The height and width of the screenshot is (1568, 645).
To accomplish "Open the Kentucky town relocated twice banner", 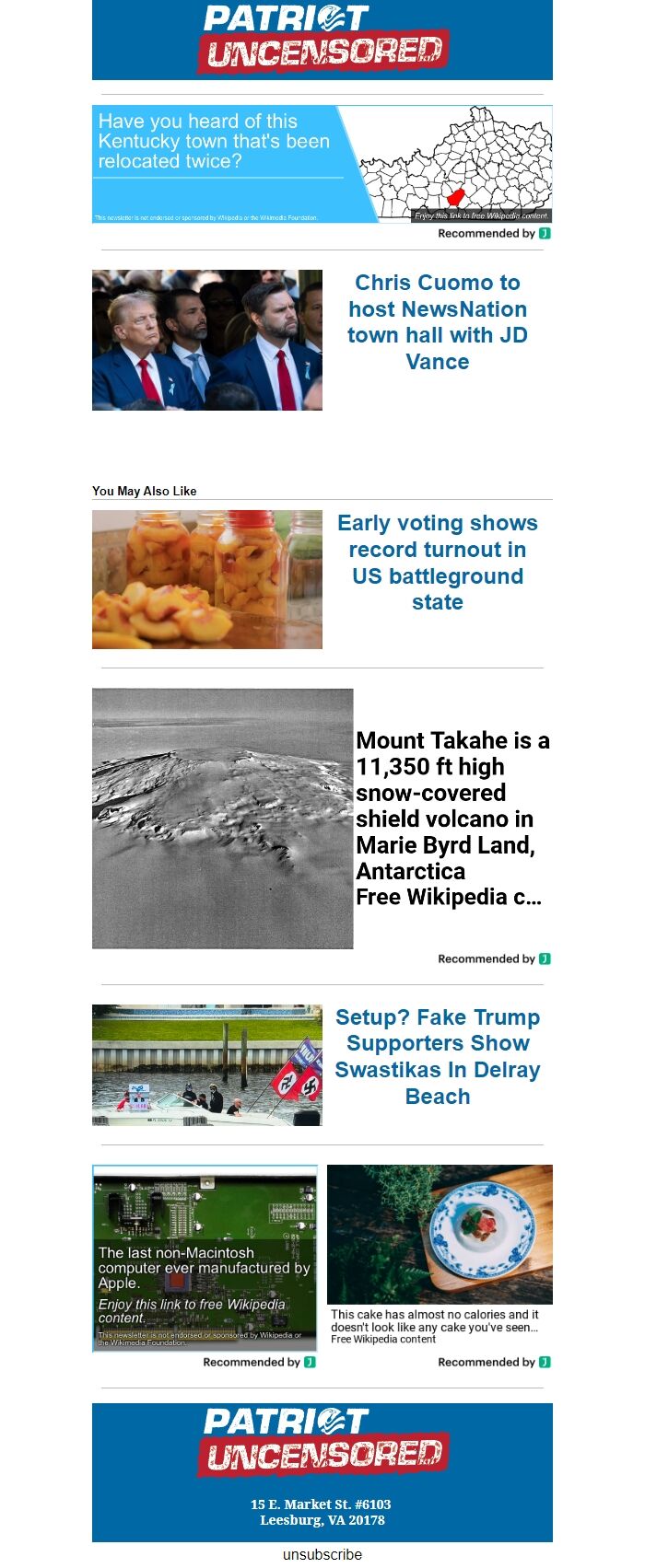I will pyautogui.click(x=322, y=164).
